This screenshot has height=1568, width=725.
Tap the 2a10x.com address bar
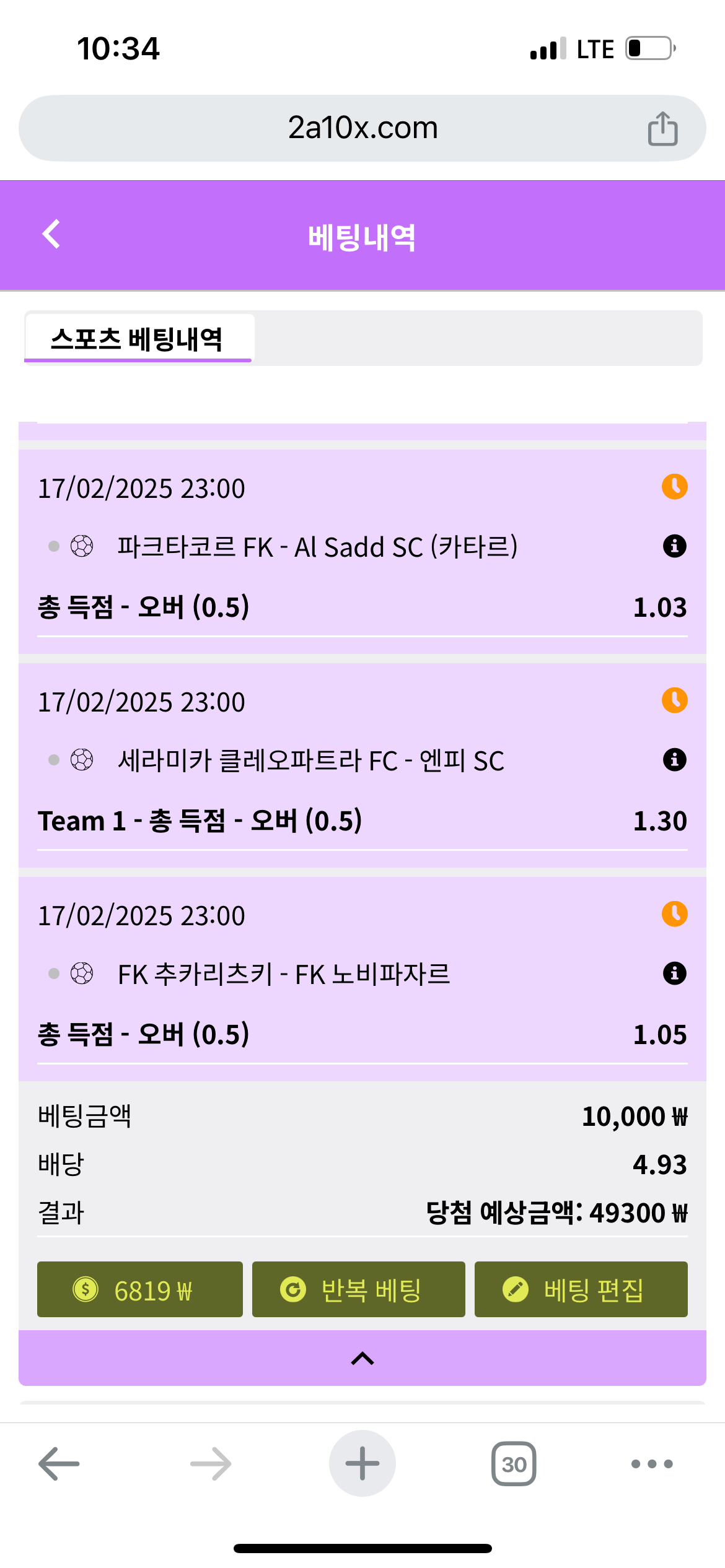pos(362,128)
